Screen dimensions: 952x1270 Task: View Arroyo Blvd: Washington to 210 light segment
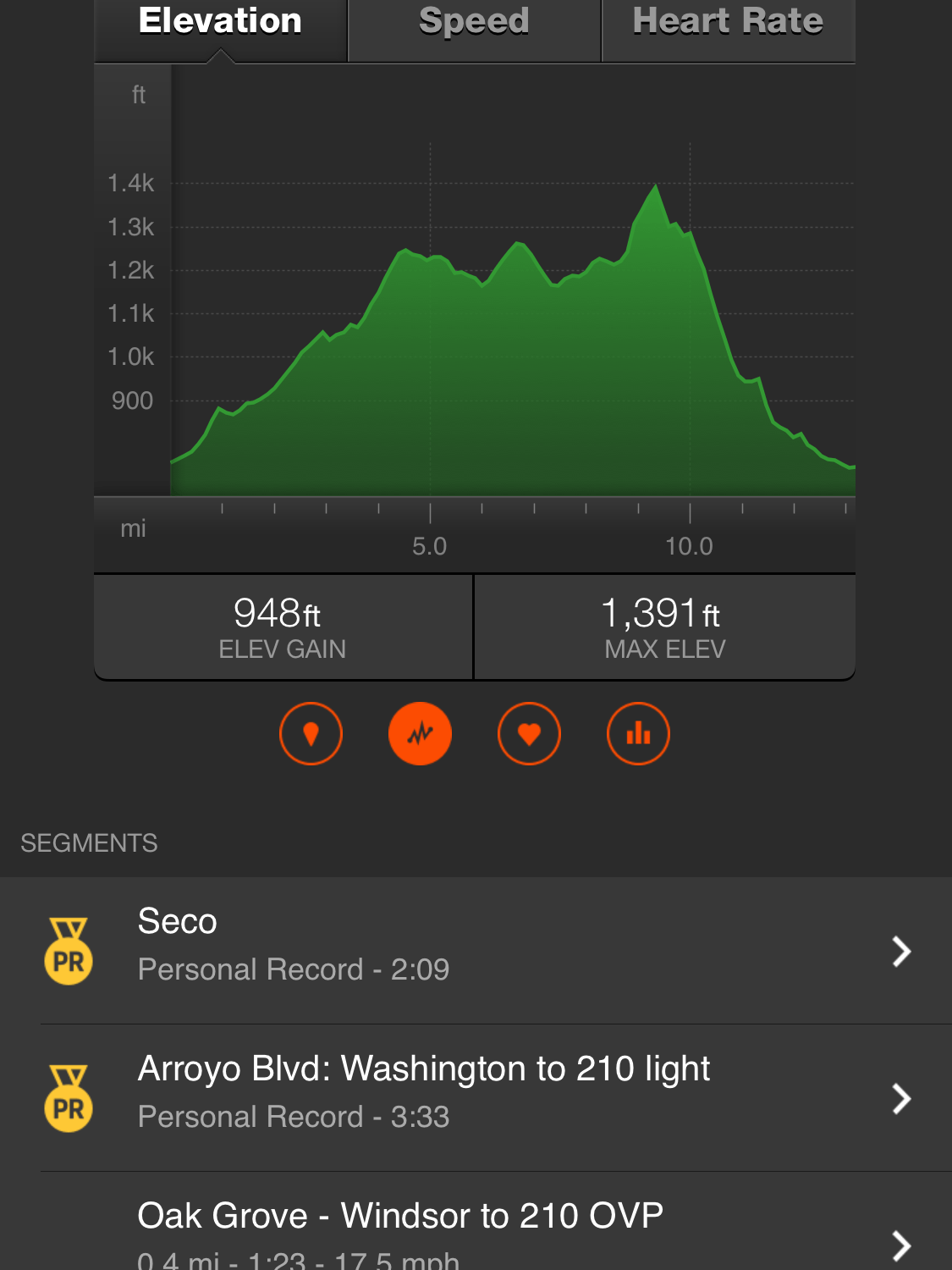click(x=476, y=1097)
